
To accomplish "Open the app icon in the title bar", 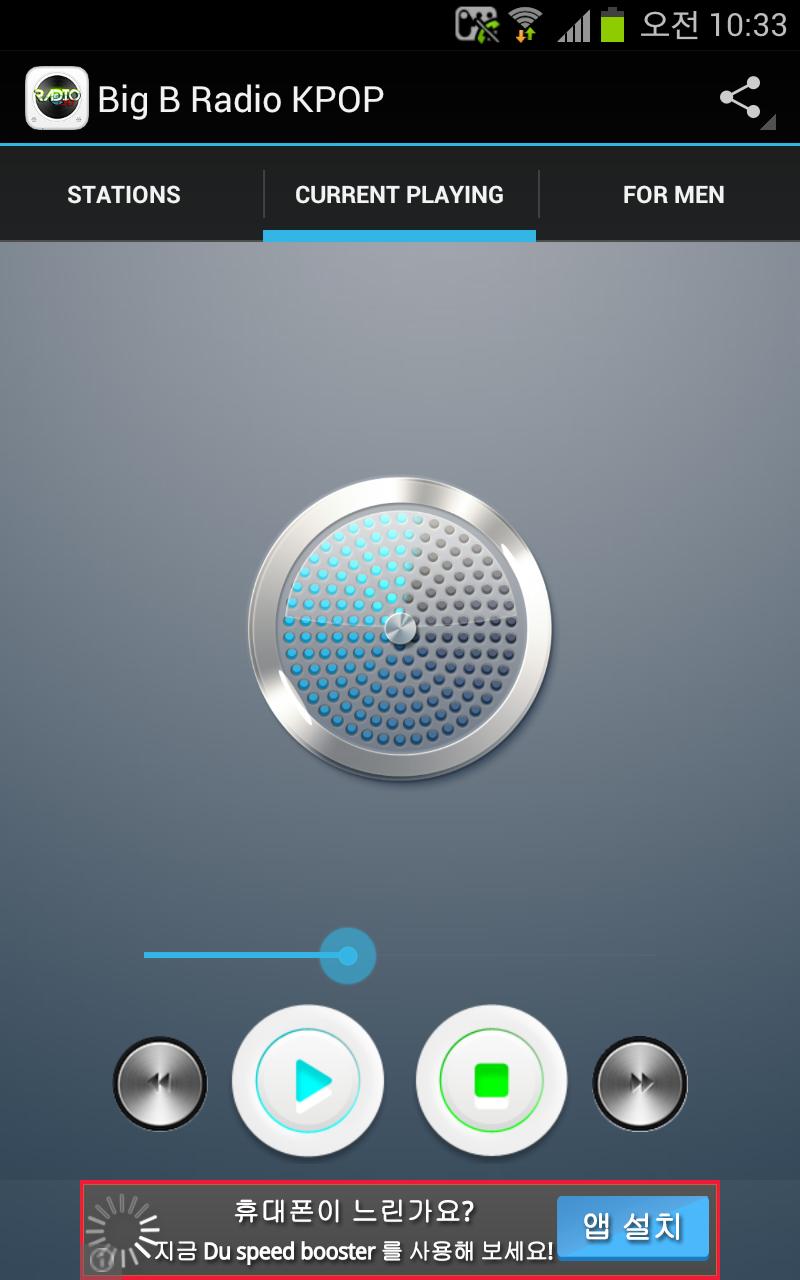I will 57,98.
